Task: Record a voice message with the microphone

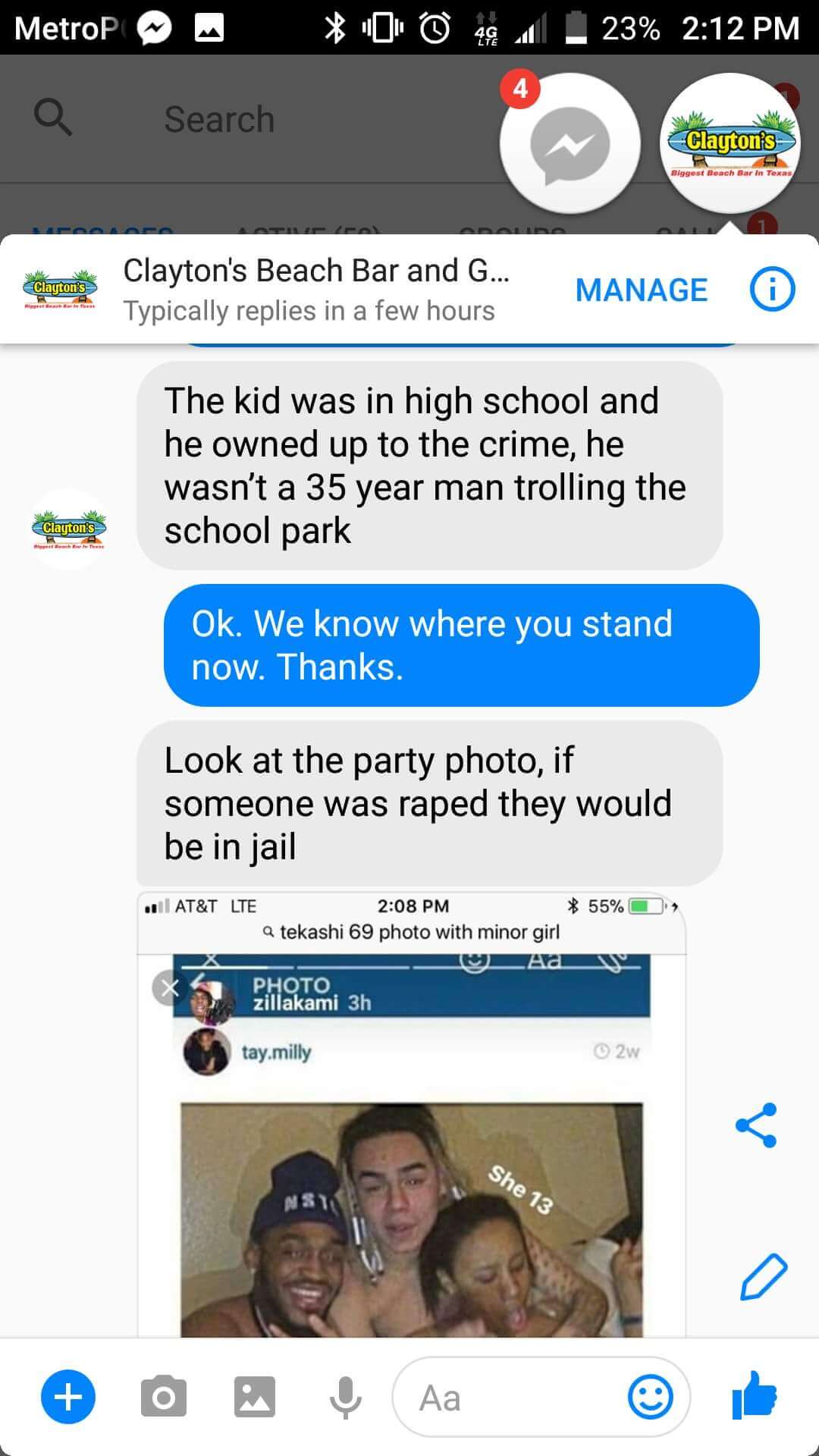Action: tap(345, 1397)
